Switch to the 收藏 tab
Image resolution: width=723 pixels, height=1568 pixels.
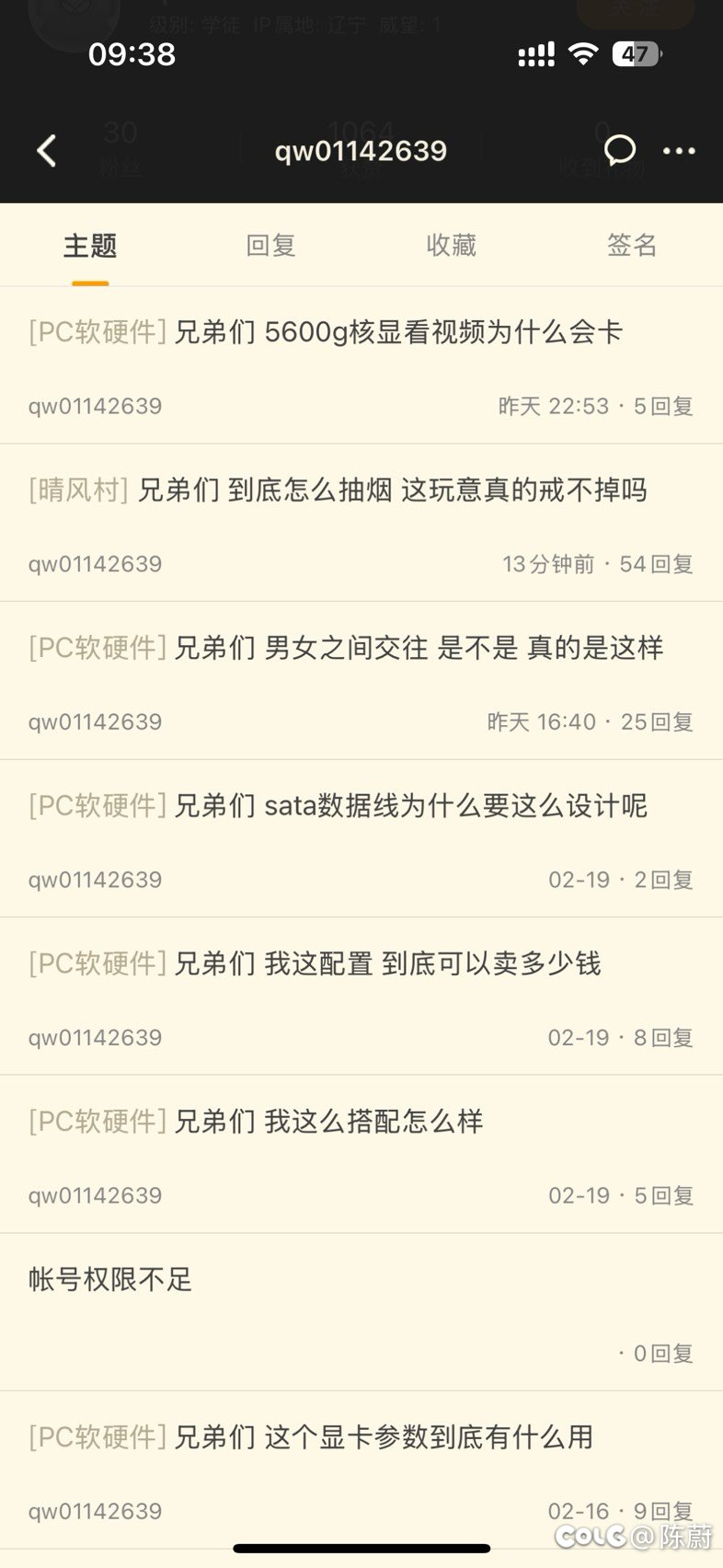pos(451,246)
